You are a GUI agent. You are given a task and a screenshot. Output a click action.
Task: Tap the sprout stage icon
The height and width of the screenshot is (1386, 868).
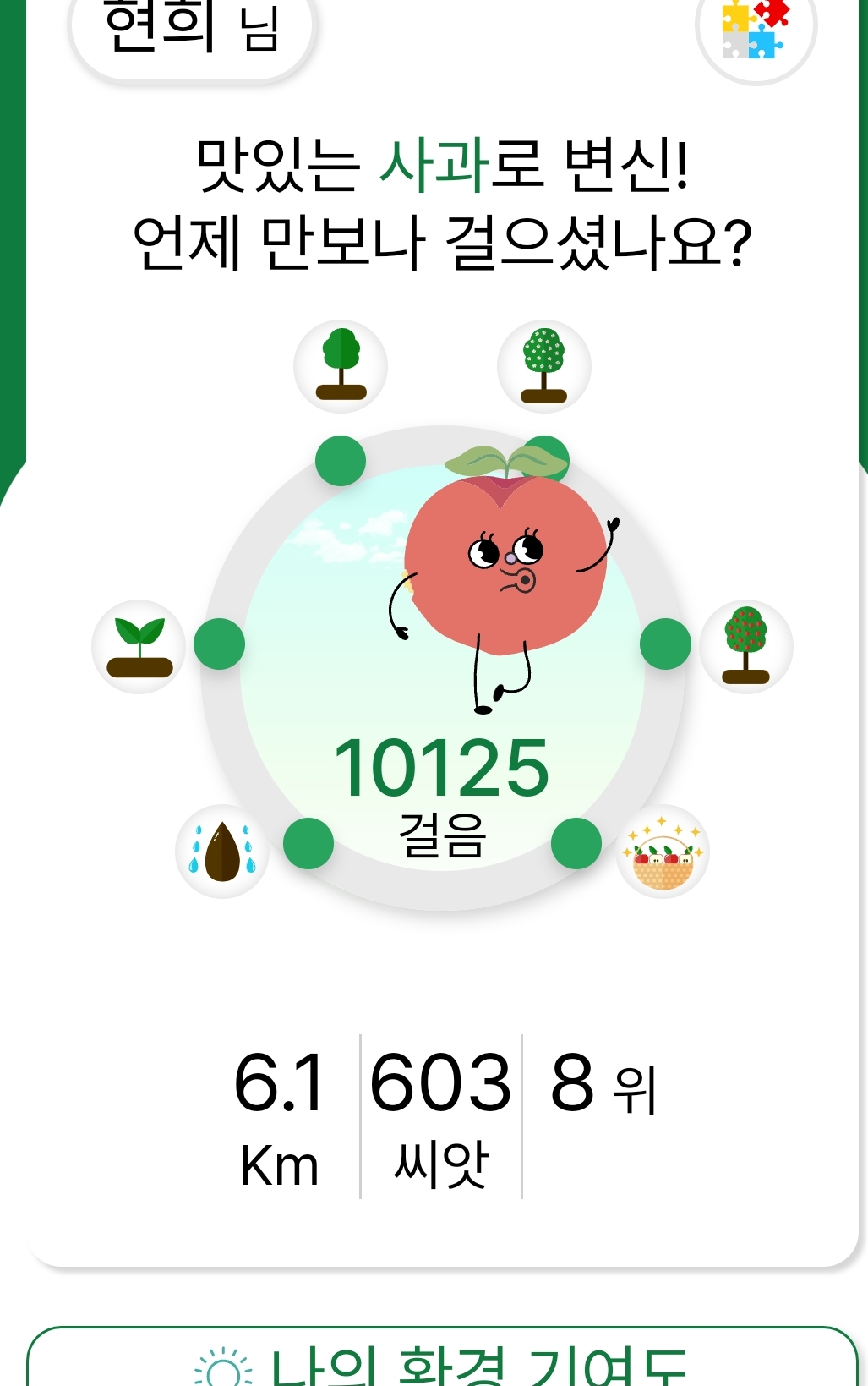pyautogui.click(x=139, y=647)
